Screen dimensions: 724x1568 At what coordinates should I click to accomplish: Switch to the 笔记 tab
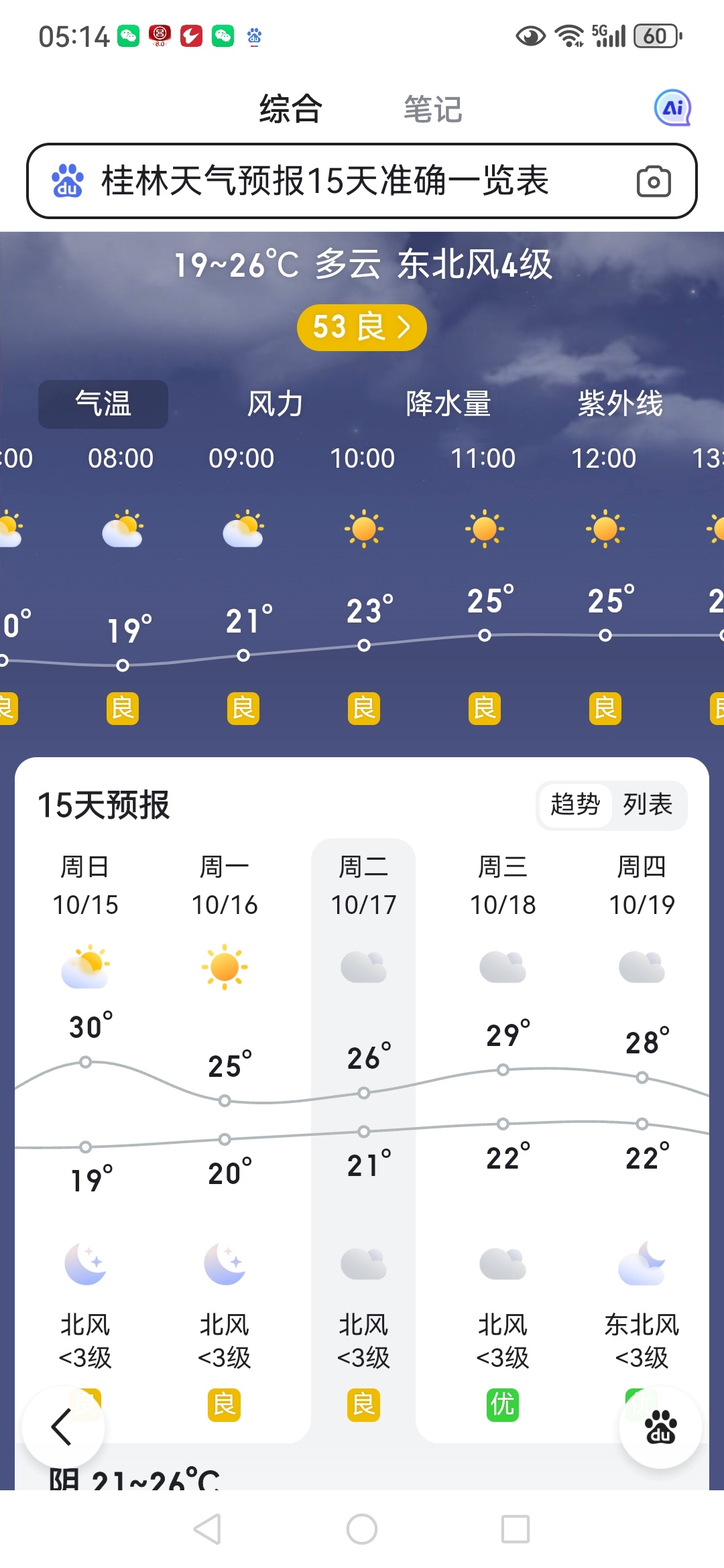tap(432, 109)
